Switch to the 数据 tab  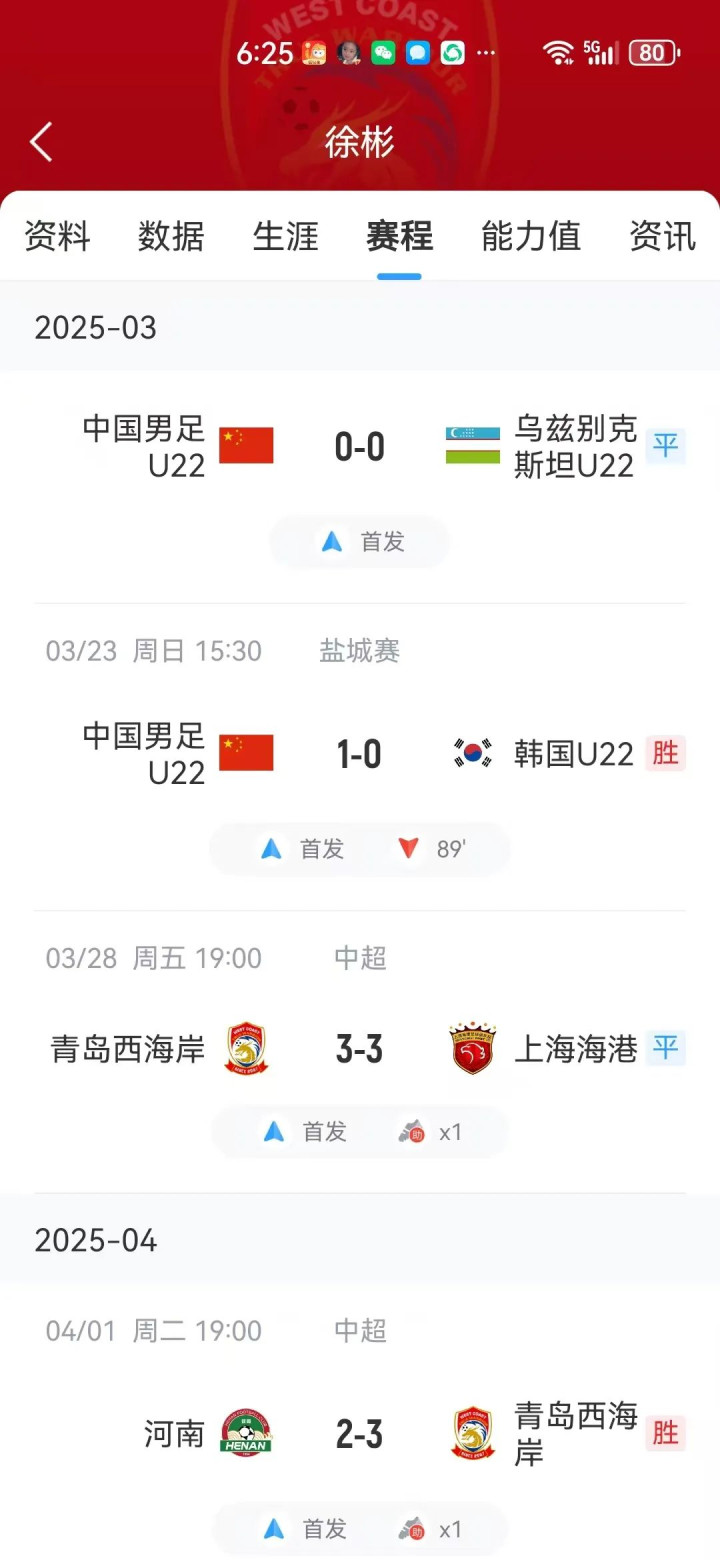[171, 237]
